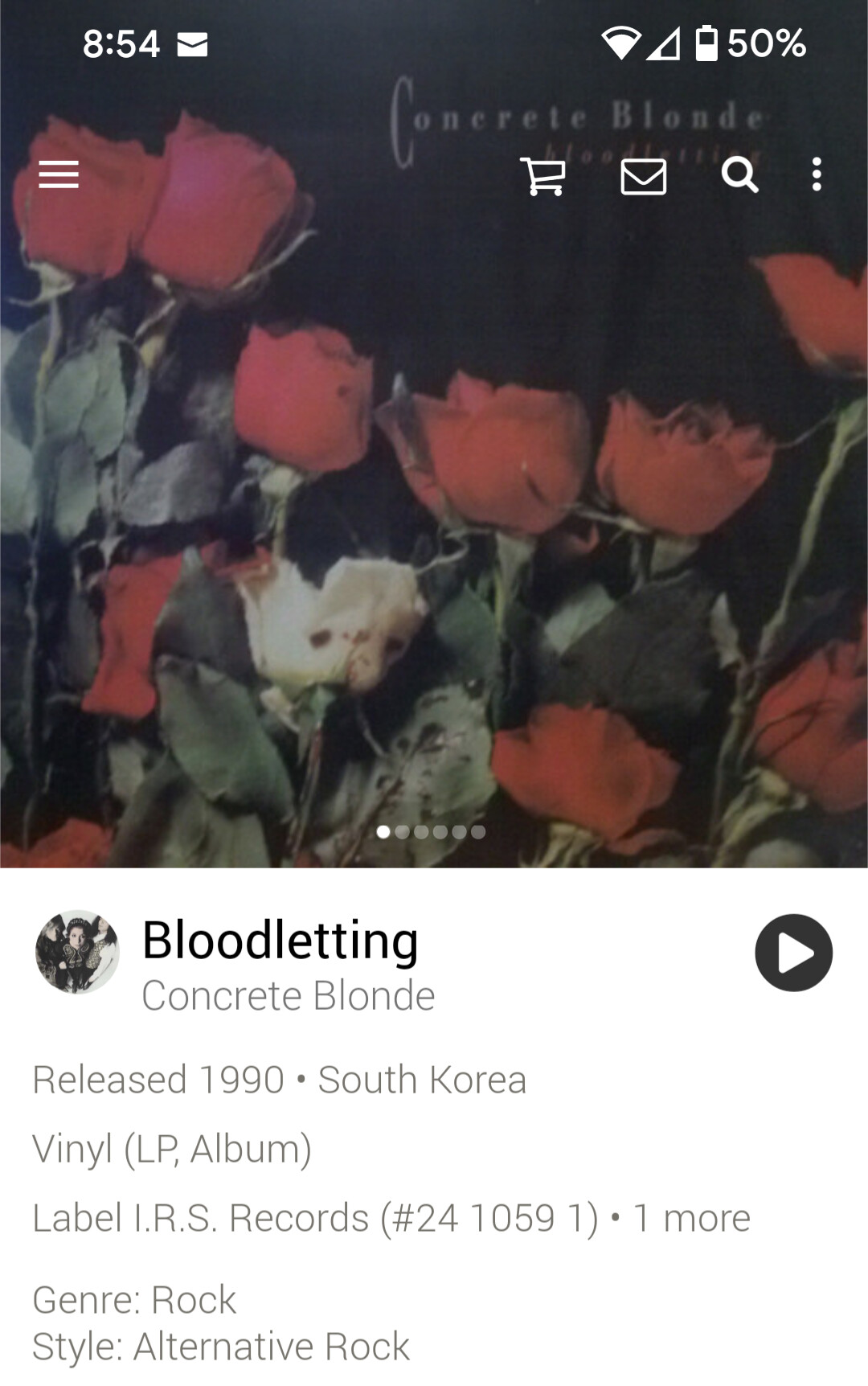This screenshot has height=1386, width=868.
Task: Open the Concrete Blonde artist page
Action: coord(288,996)
